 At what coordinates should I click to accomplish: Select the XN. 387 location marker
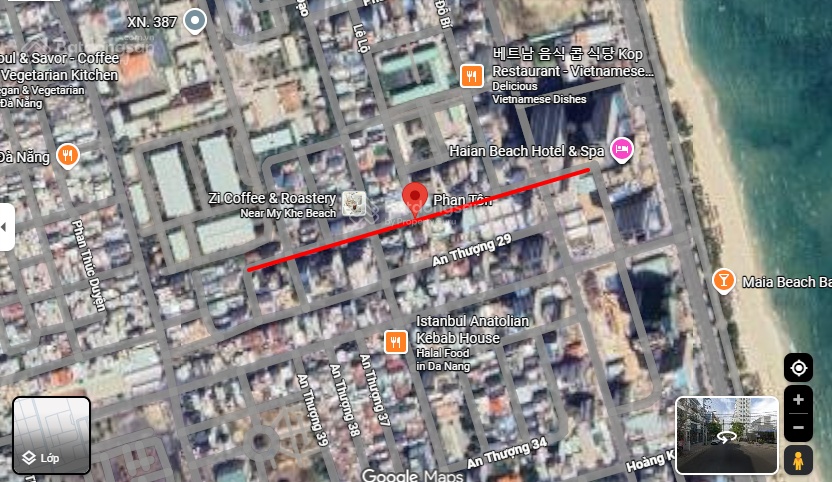[x=197, y=20]
